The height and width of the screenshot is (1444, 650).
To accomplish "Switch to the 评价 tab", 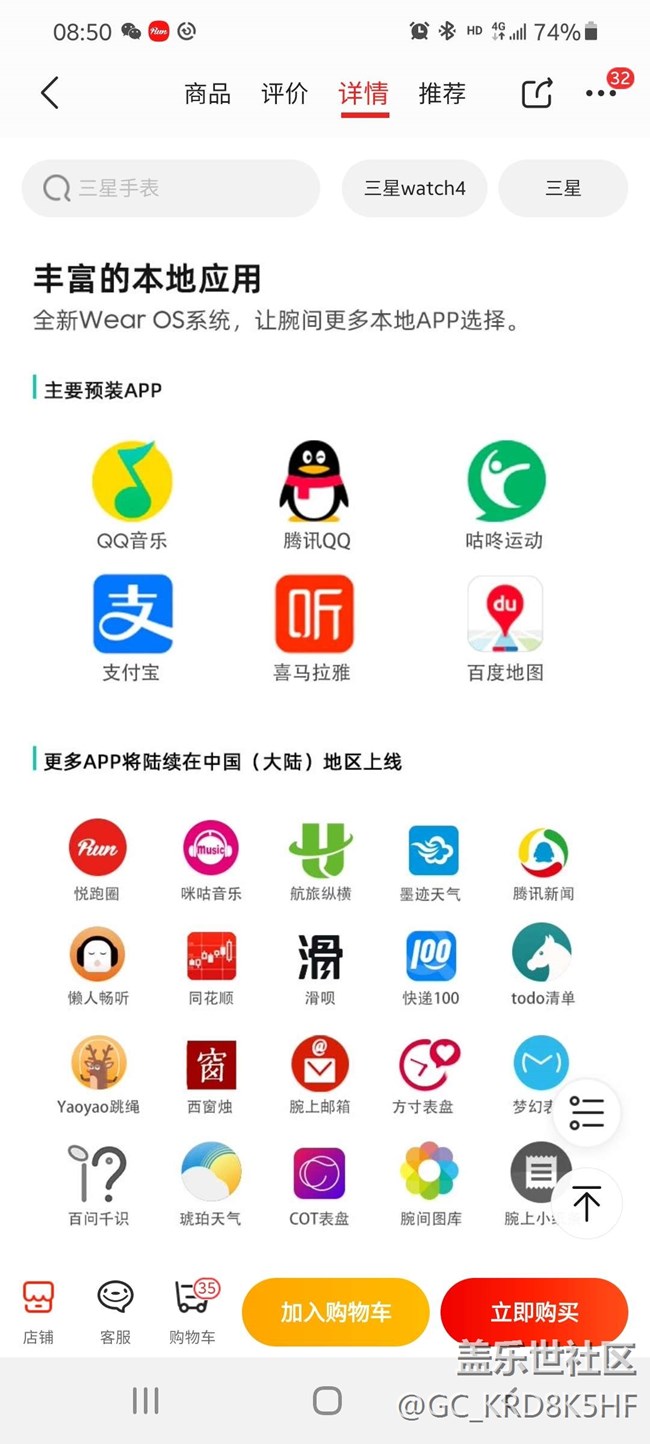I will coord(285,94).
